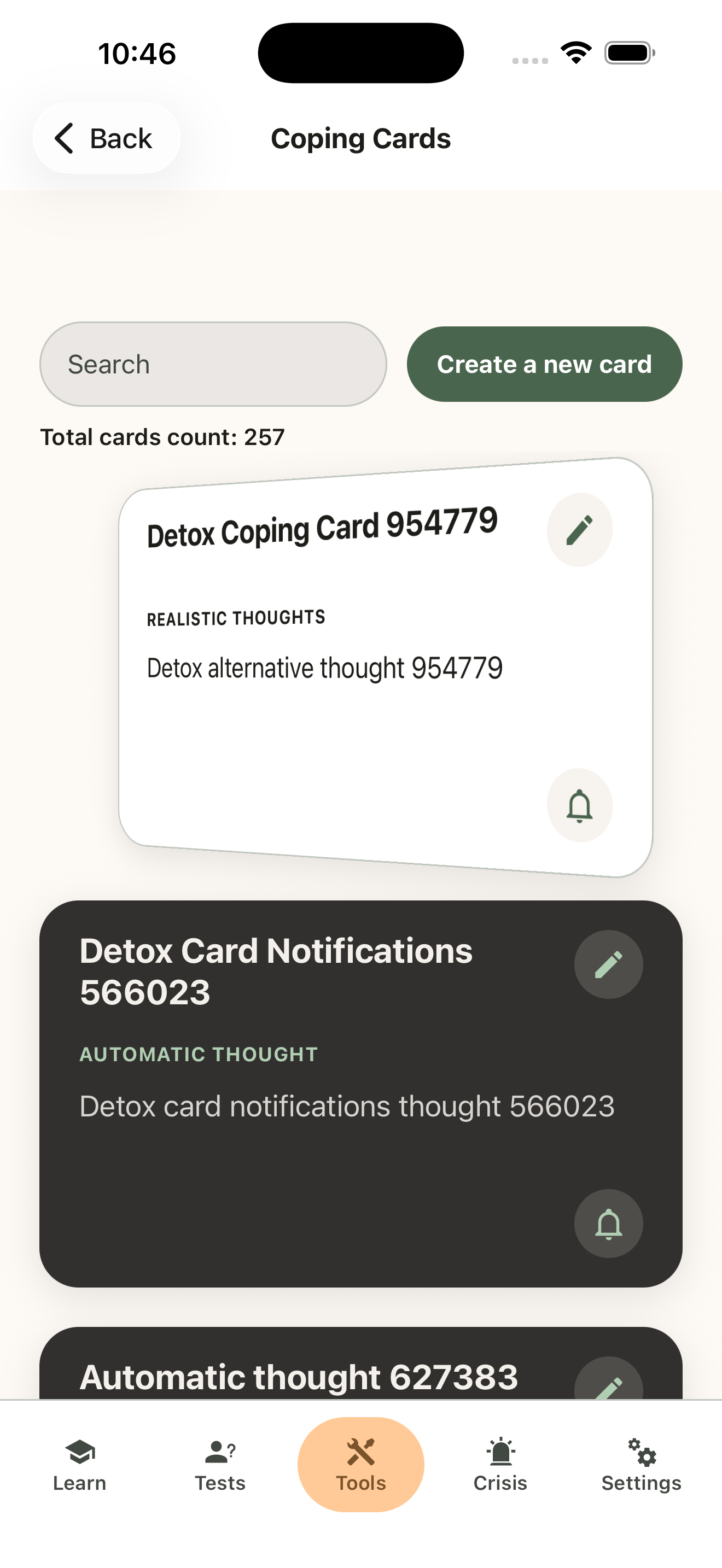Flip the Detox Coping Card 954779 card
The image size is (722, 1568).
(386, 667)
